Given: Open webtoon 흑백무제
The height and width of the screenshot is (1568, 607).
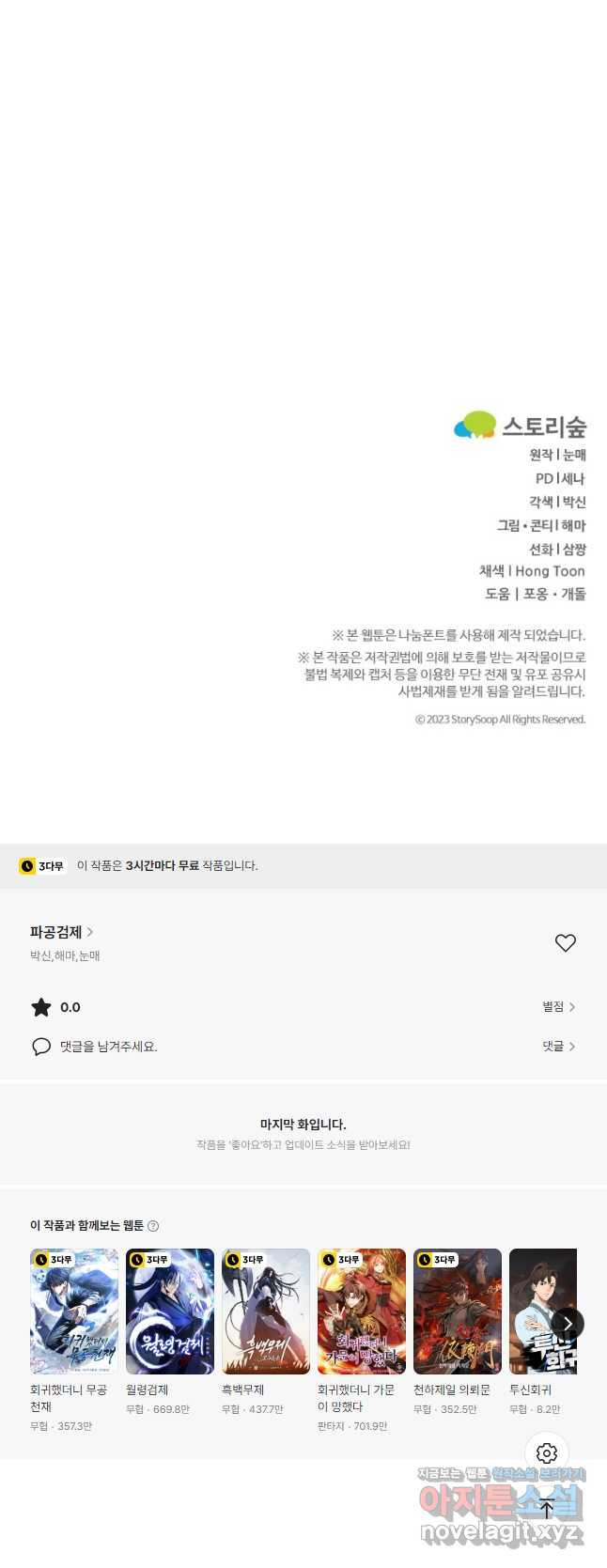Looking at the screenshot, I should pyautogui.click(x=266, y=1312).
